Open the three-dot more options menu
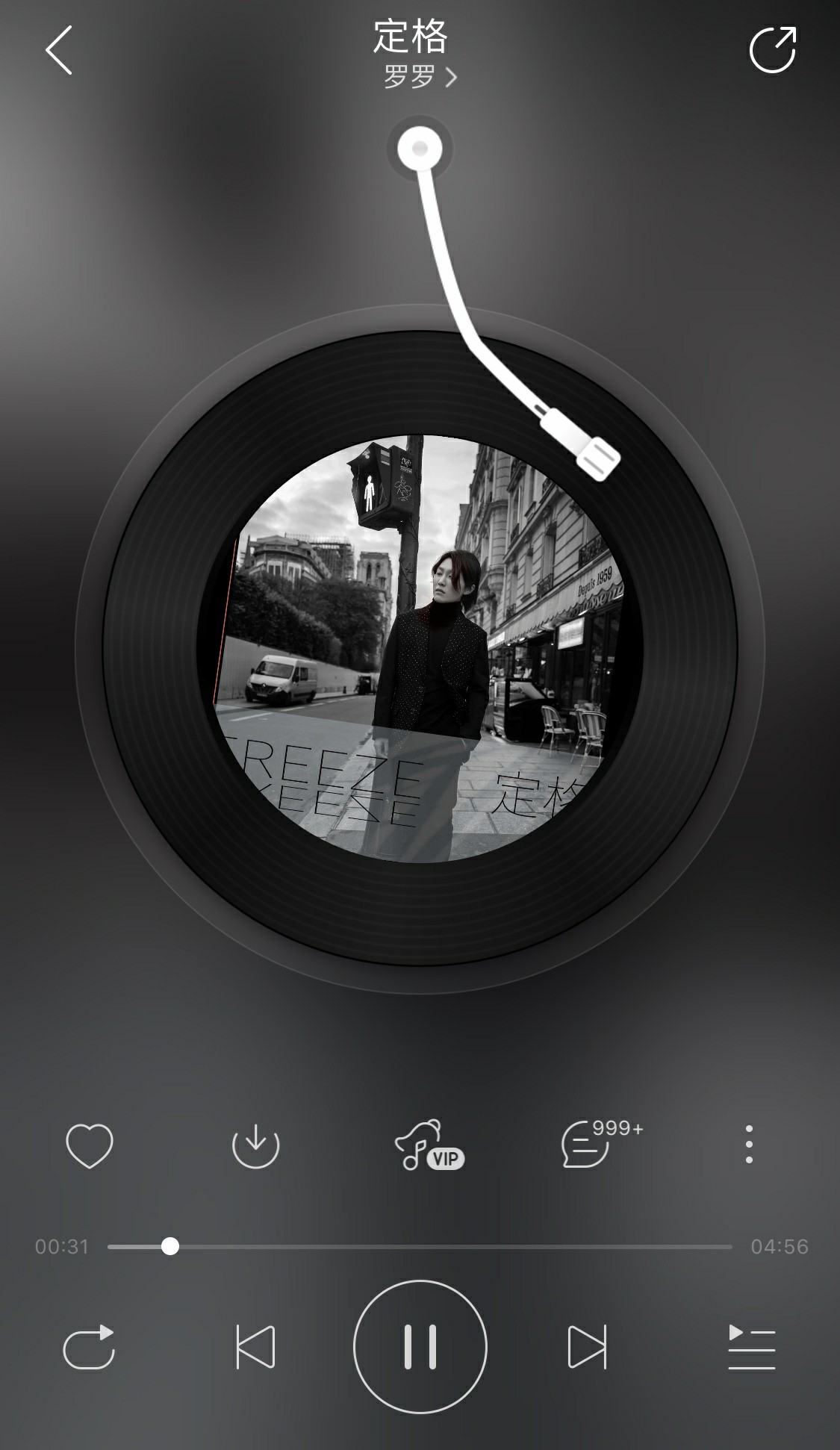The width and height of the screenshot is (840, 1450). 749,1145
